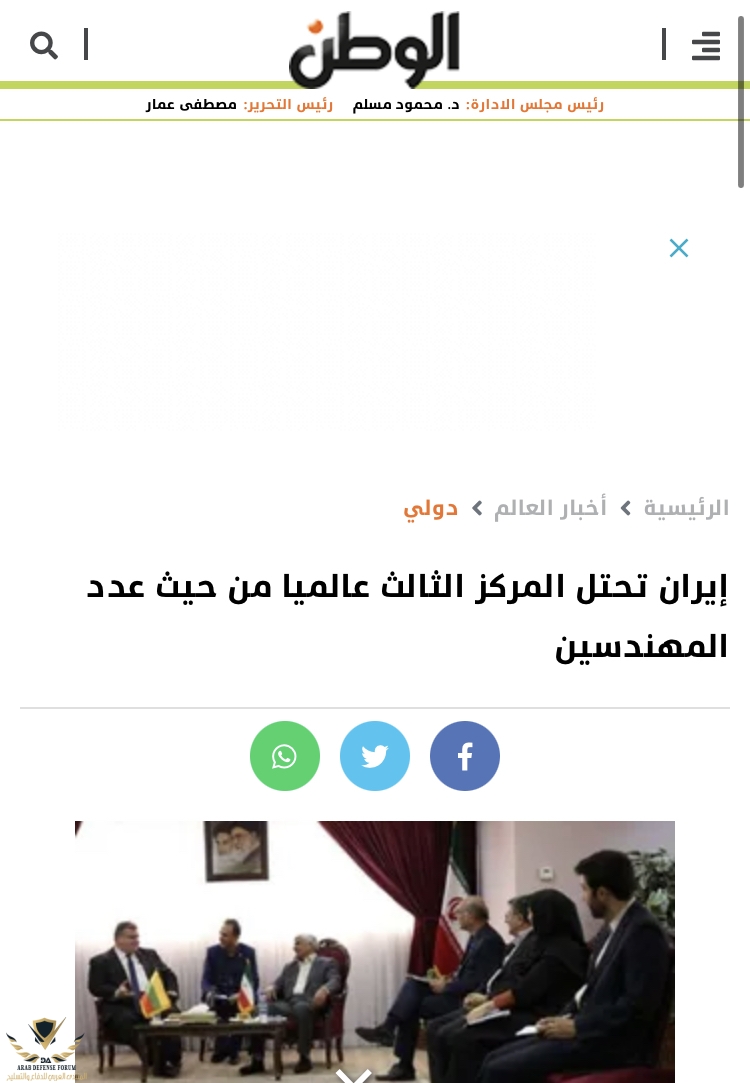Open الرئيسية breadcrumb link

tap(686, 508)
